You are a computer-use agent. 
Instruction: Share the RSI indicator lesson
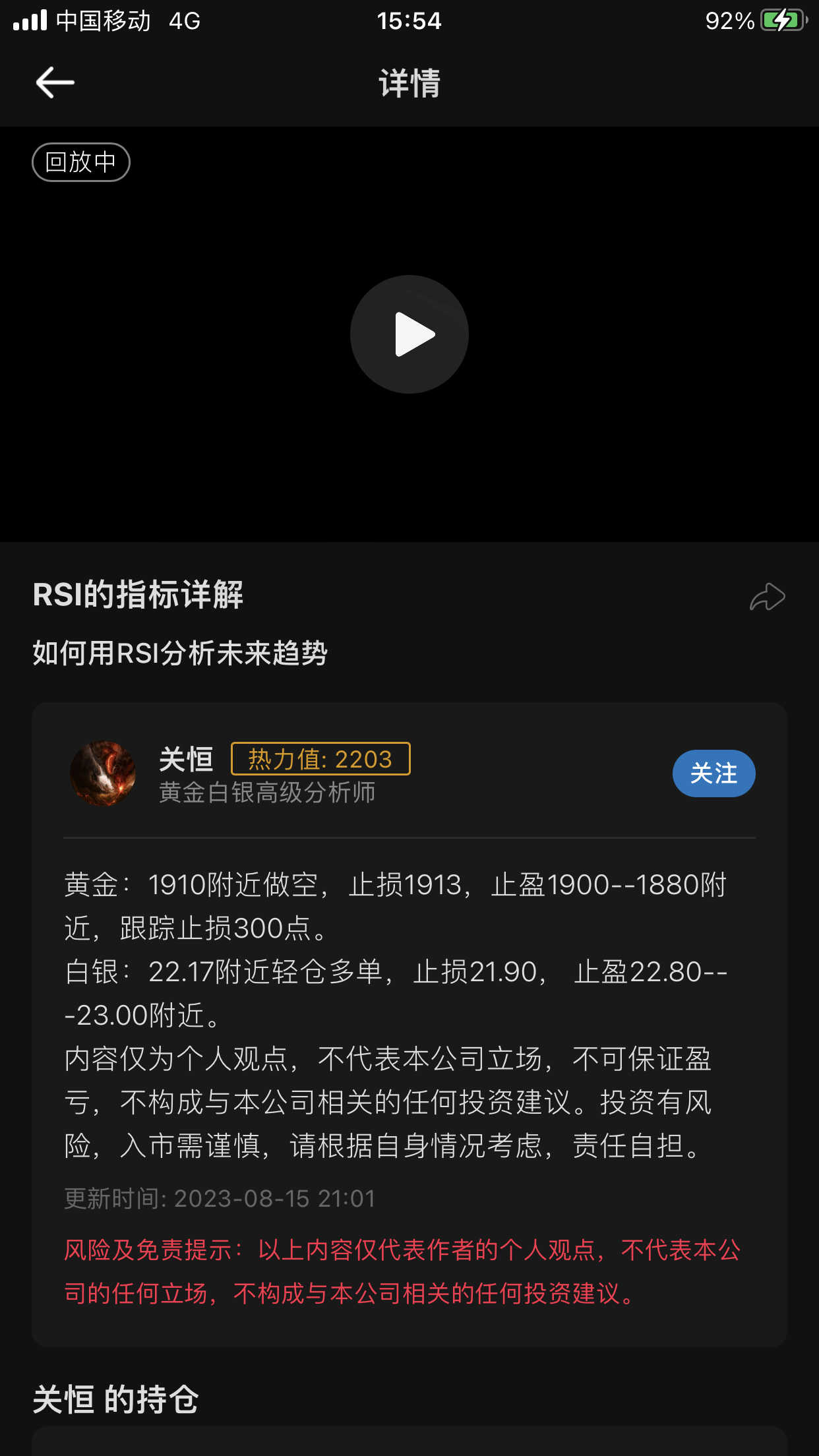767,597
